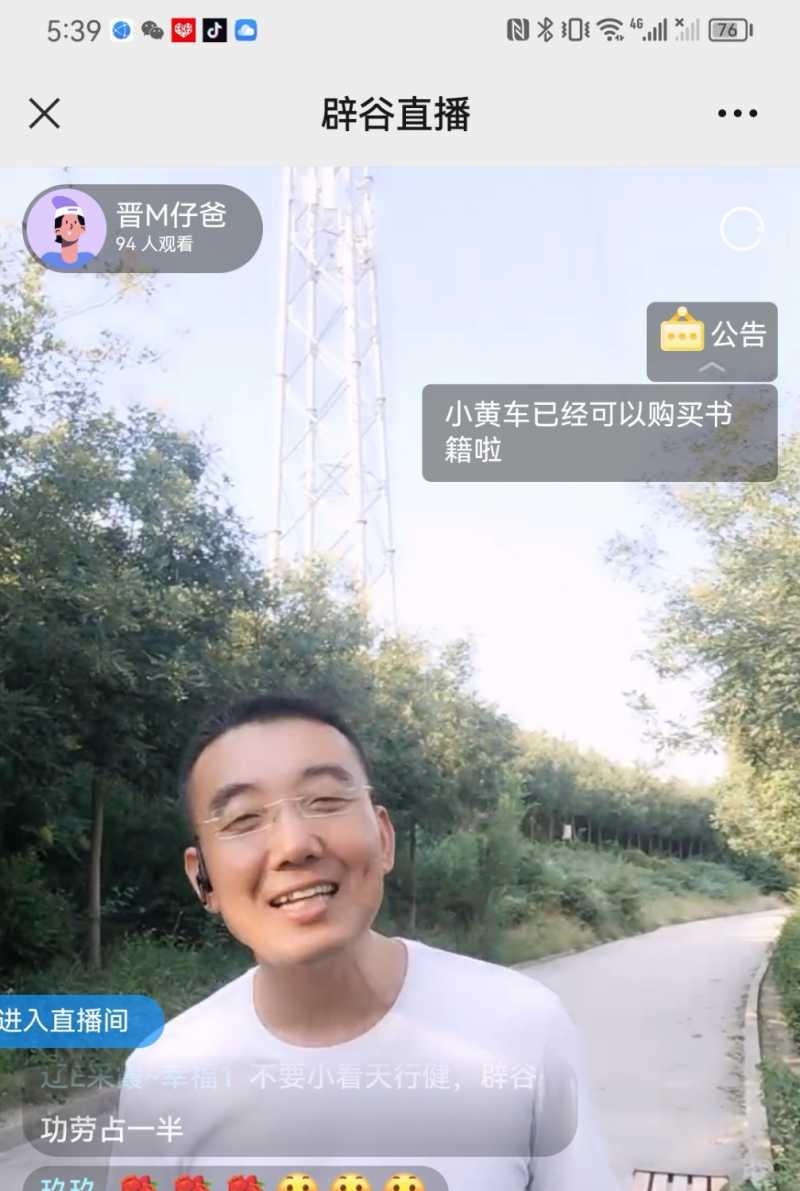Tap the red heart app icon in the status bar
The height and width of the screenshot is (1191, 800).
click(x=184, y=30)
